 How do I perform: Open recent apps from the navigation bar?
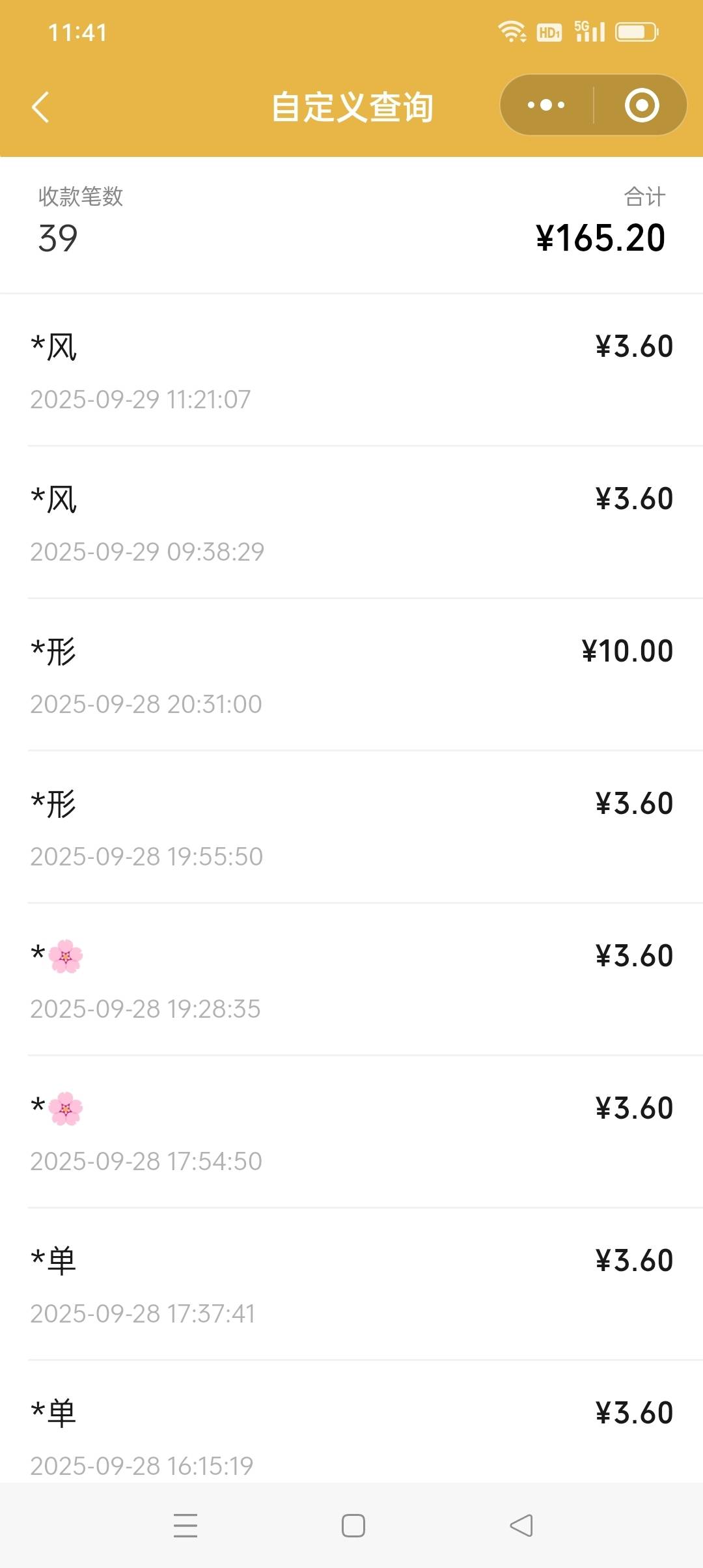186,1526
